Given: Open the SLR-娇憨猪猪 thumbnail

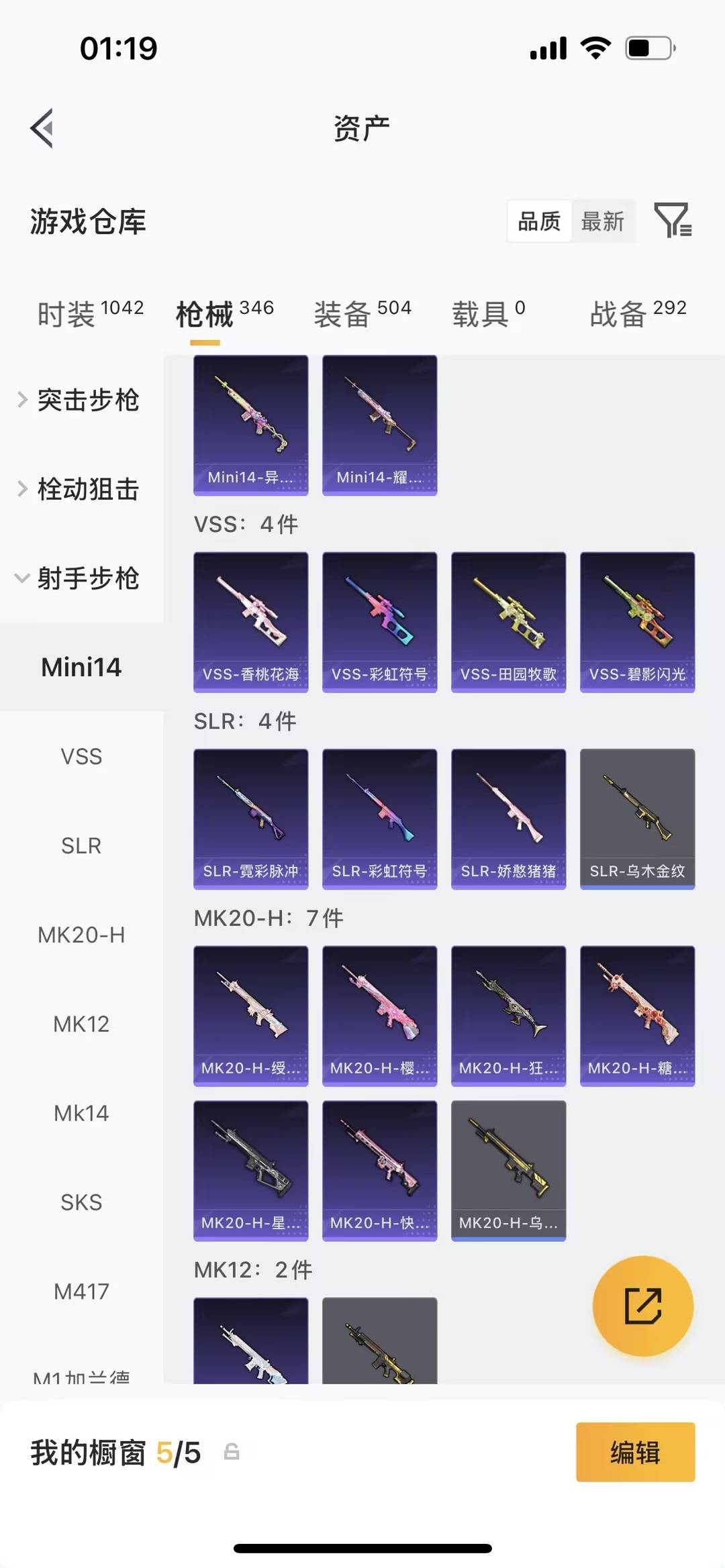Looking at the screenshot, I should pyautogui.click(x=508, y=819).
